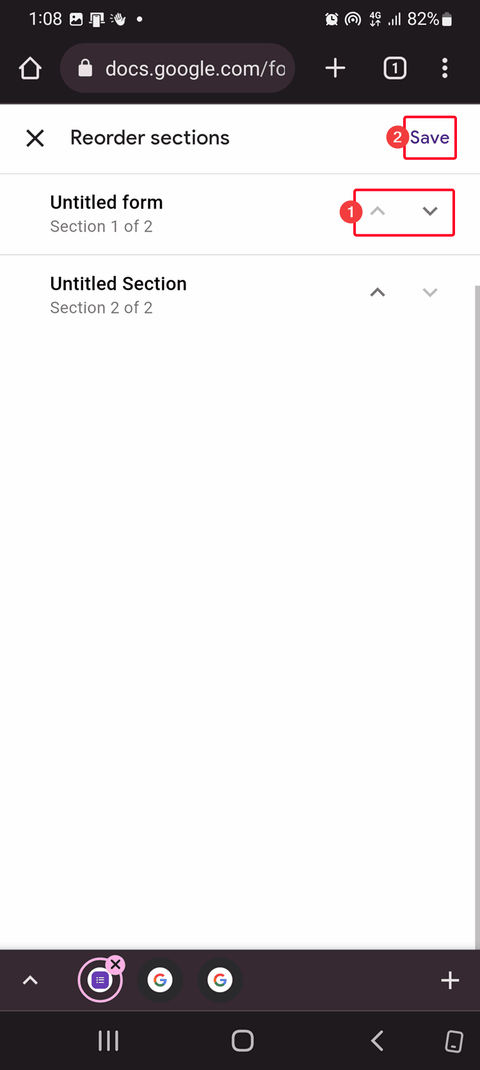Go back with system navigation
The image size is (480, 1070).
(376, 1041)
